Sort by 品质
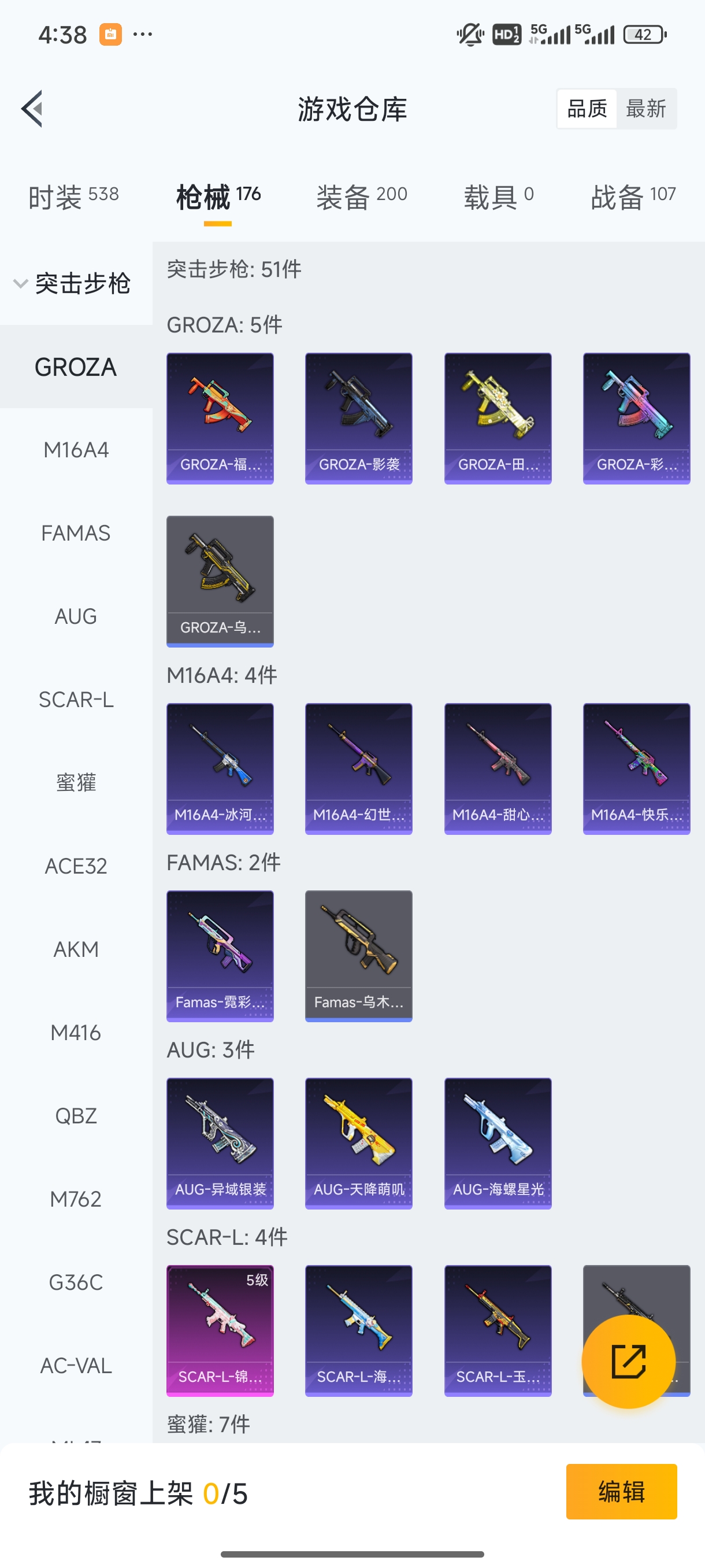Viewport: 705px width, 1568px height. click(587, 109)
